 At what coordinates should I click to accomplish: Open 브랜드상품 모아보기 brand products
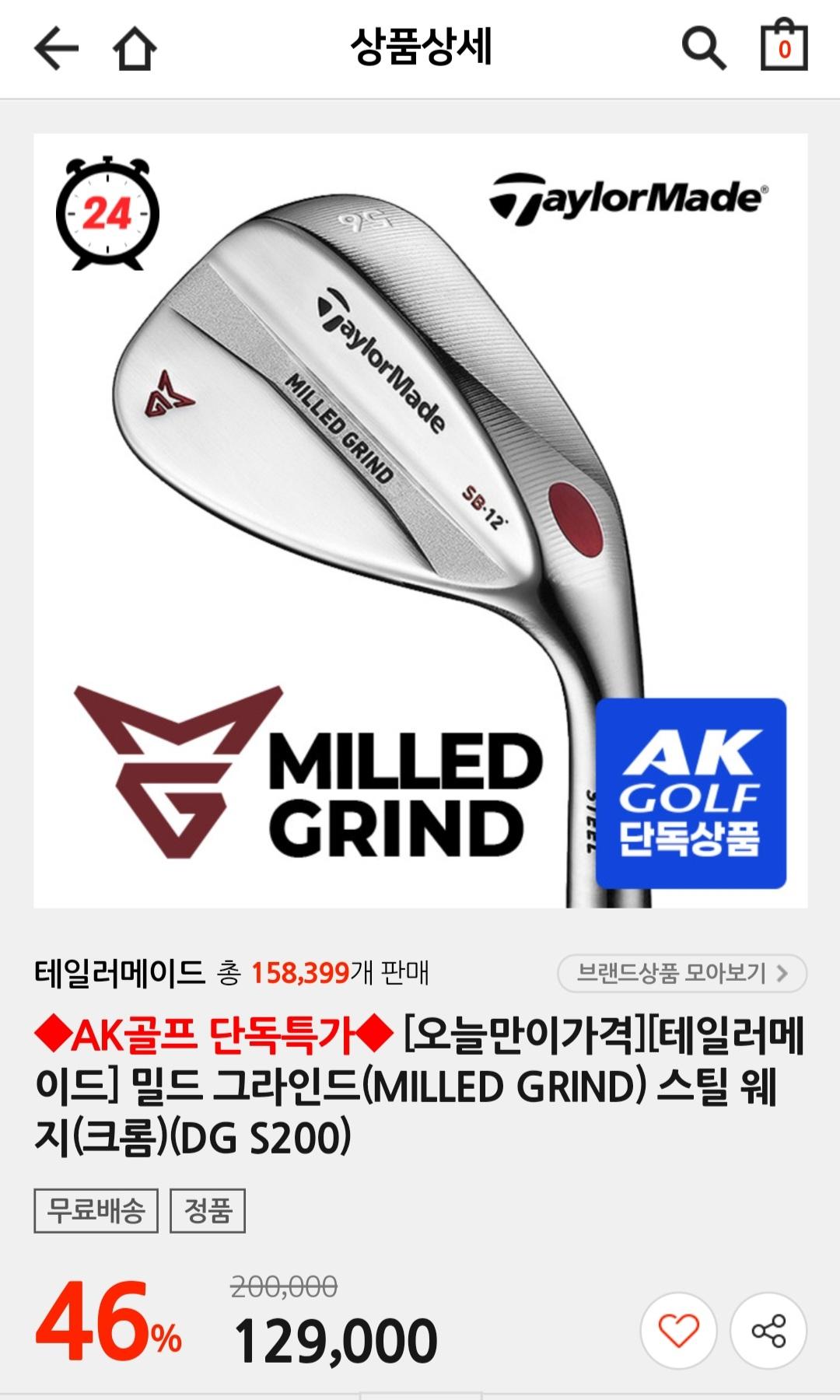(682, 973)
